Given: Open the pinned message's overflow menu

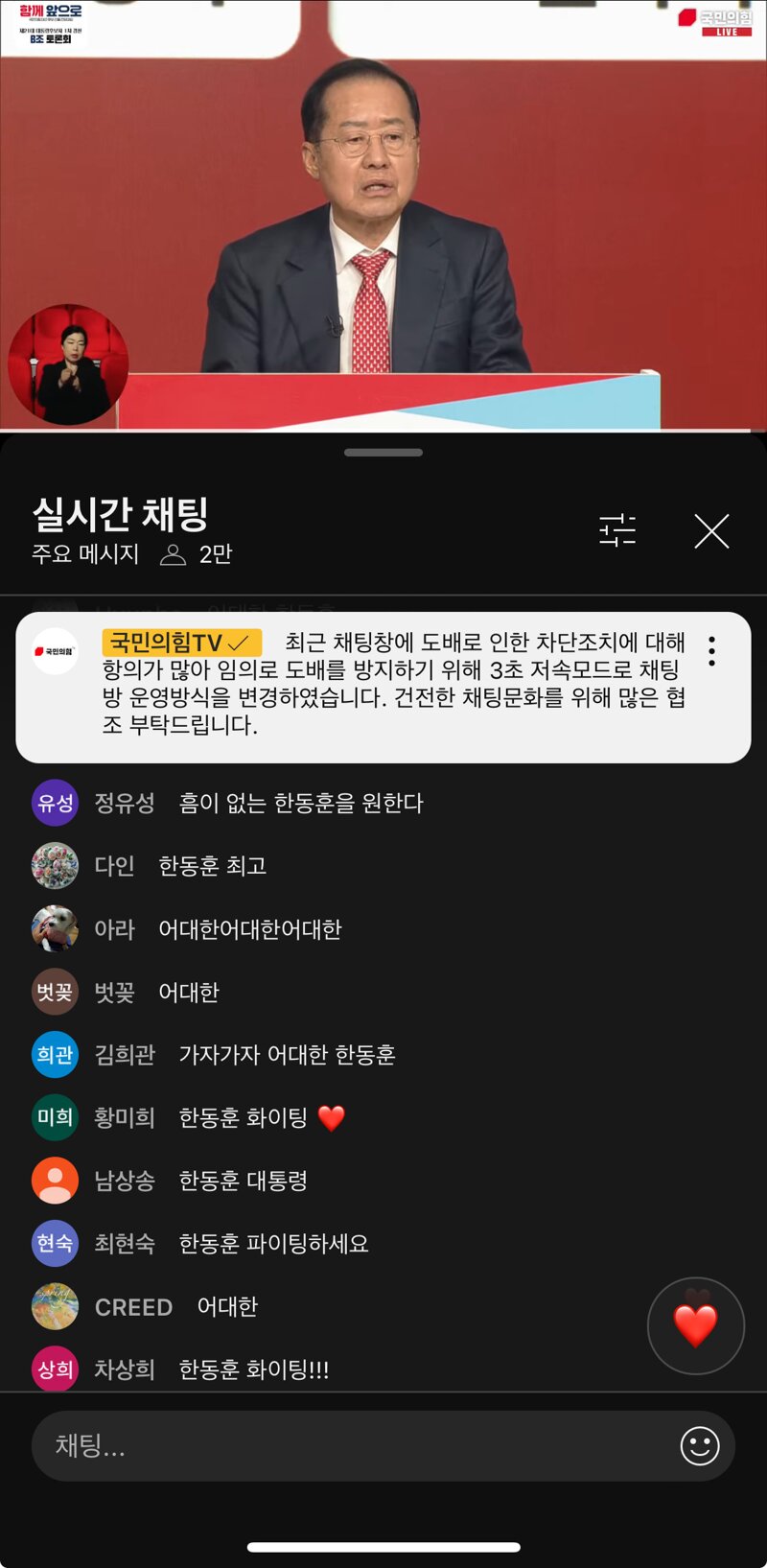Looking at the screenshot, I should click(711, 651).
